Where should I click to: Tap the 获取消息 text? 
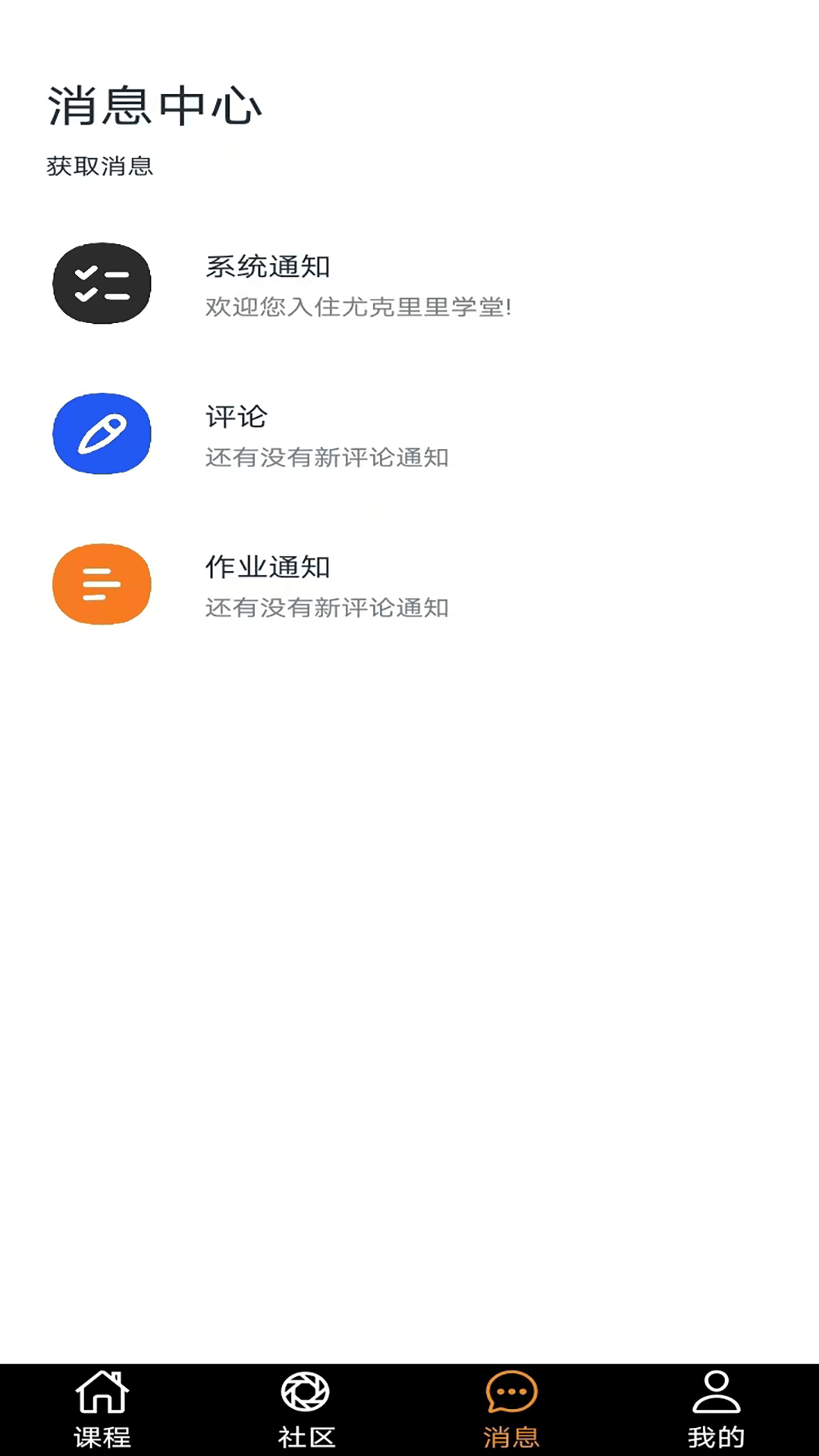[99, 166]
